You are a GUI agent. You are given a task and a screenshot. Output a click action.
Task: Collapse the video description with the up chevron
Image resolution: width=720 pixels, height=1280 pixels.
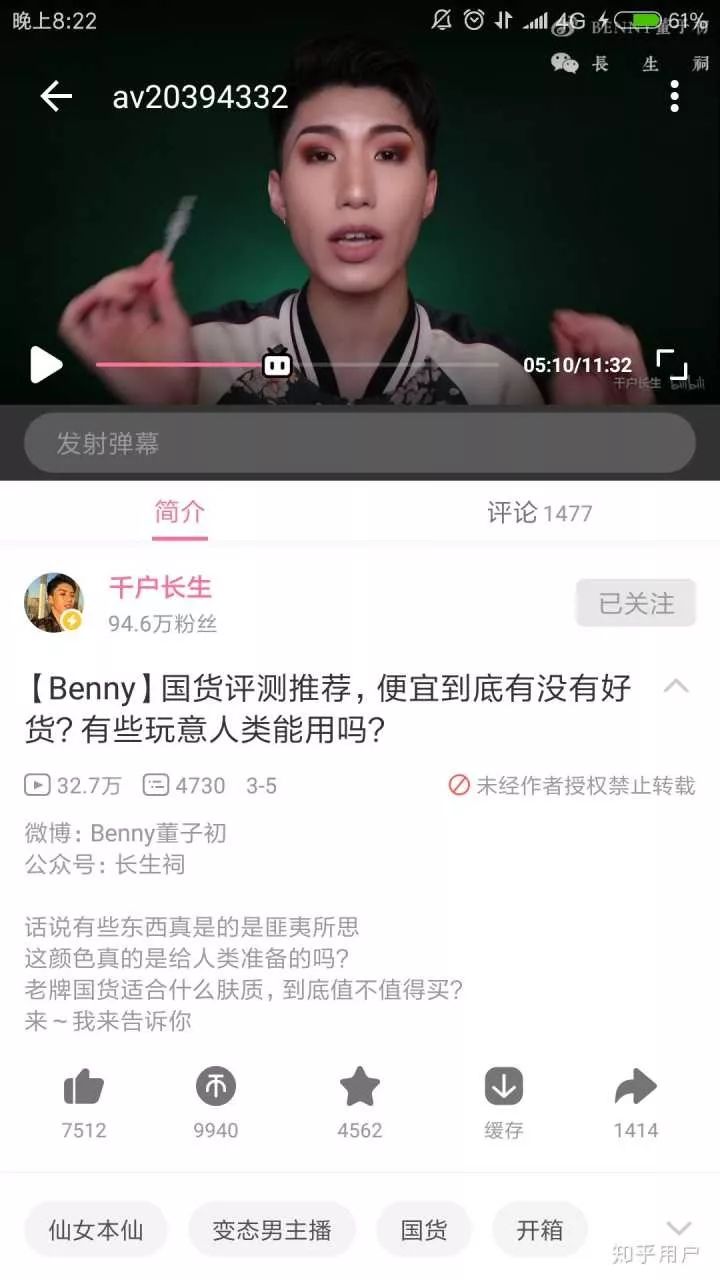(678, 687)
